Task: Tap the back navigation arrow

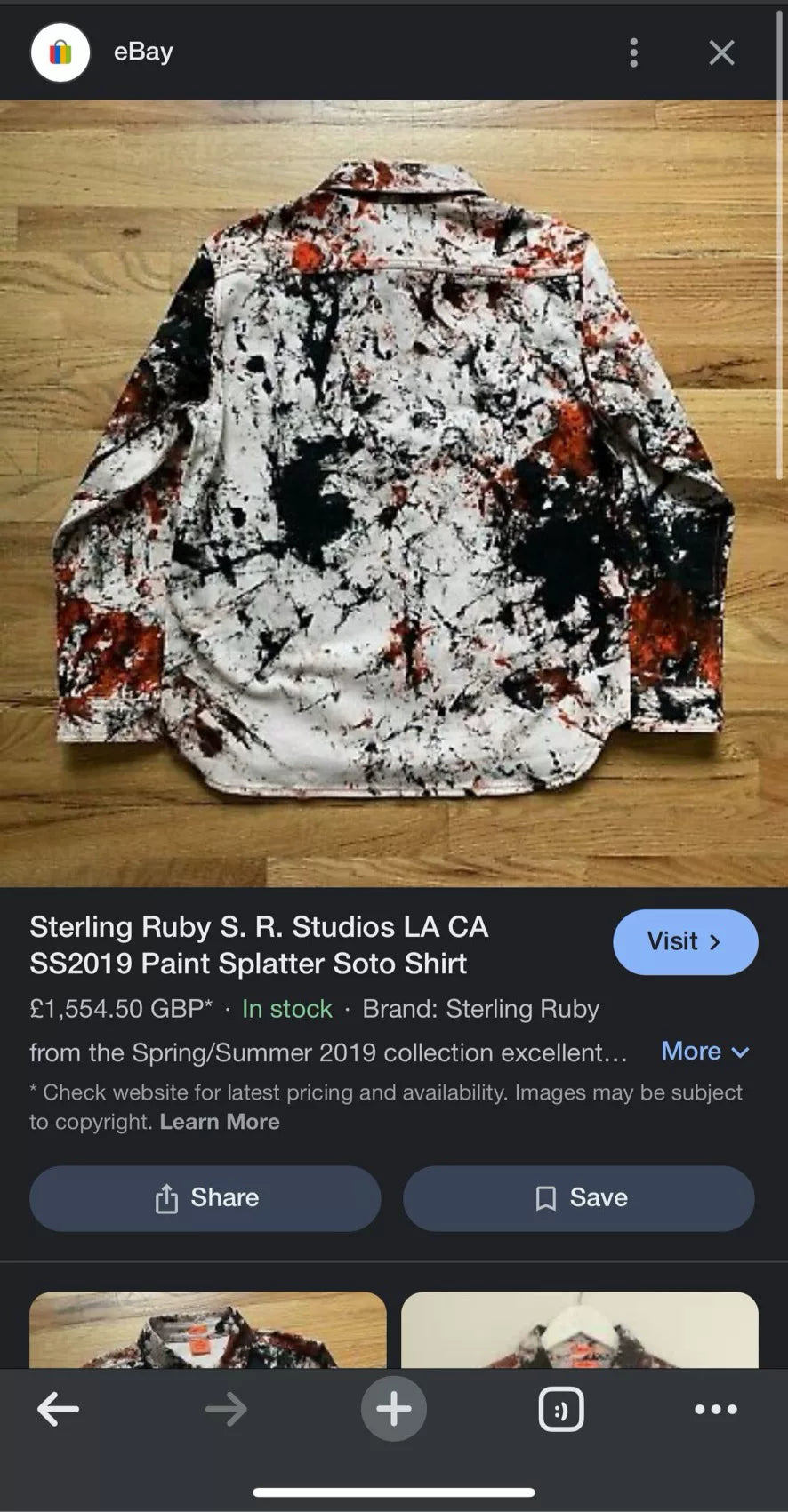Action: [57, 1408]
